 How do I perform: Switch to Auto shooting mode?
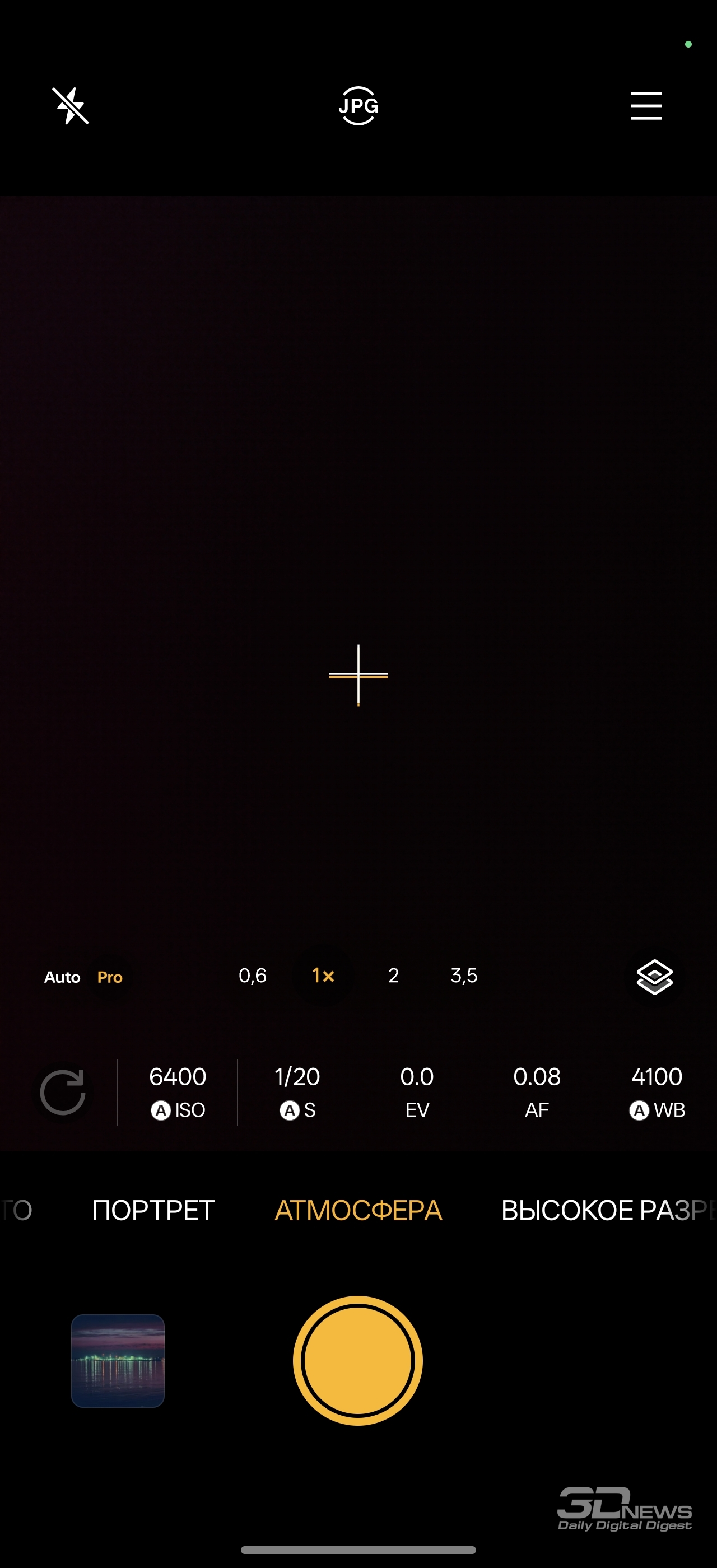[x=62, y=977]
